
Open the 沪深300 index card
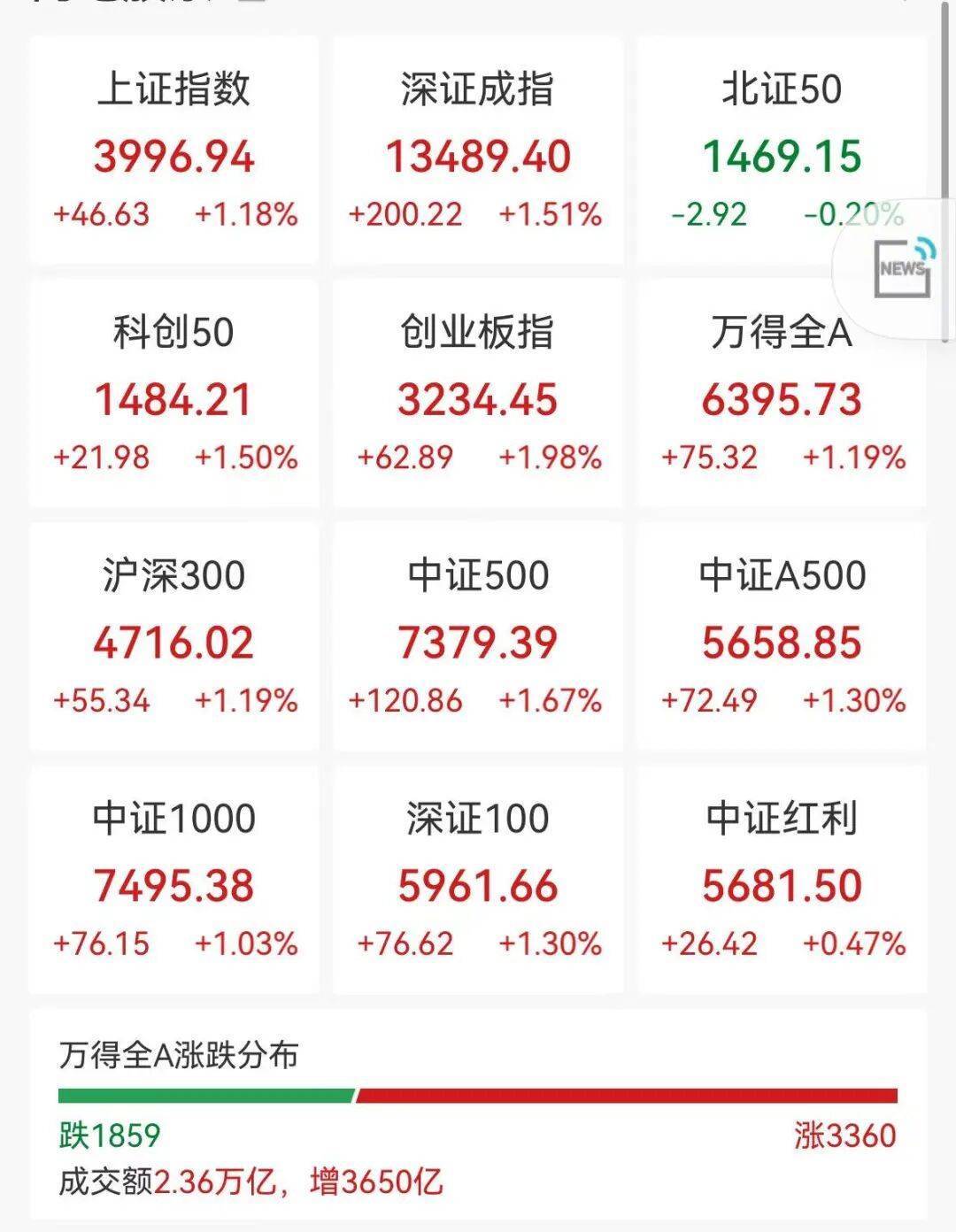[x=174, y=637]
